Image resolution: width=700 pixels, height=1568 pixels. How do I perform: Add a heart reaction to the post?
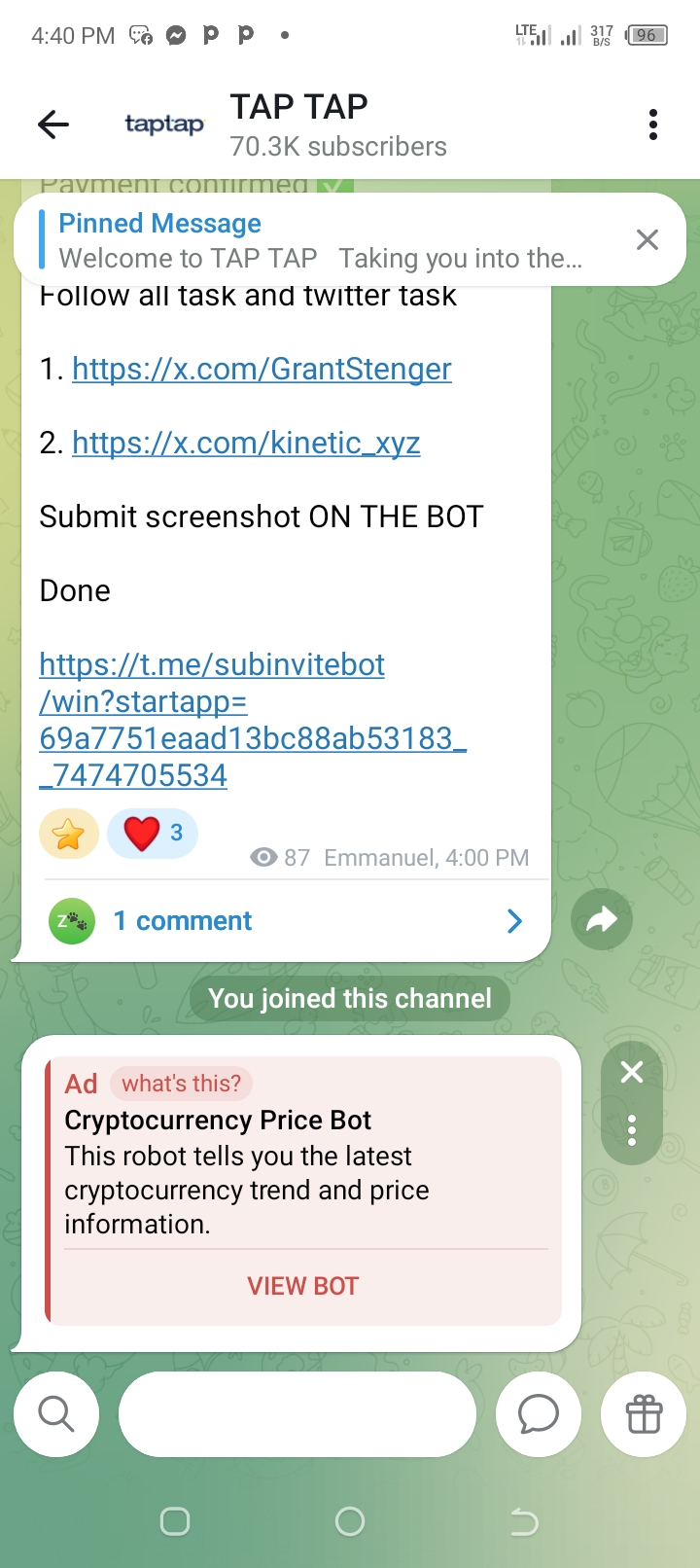pos(153,834)
